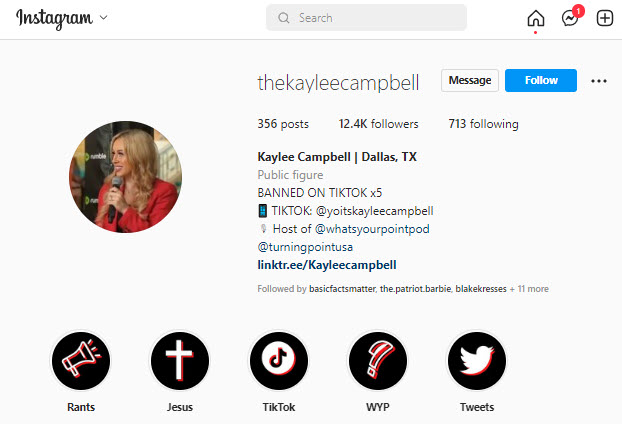Open the linktr.ee/Kayleecampbell link

(326, 265)
